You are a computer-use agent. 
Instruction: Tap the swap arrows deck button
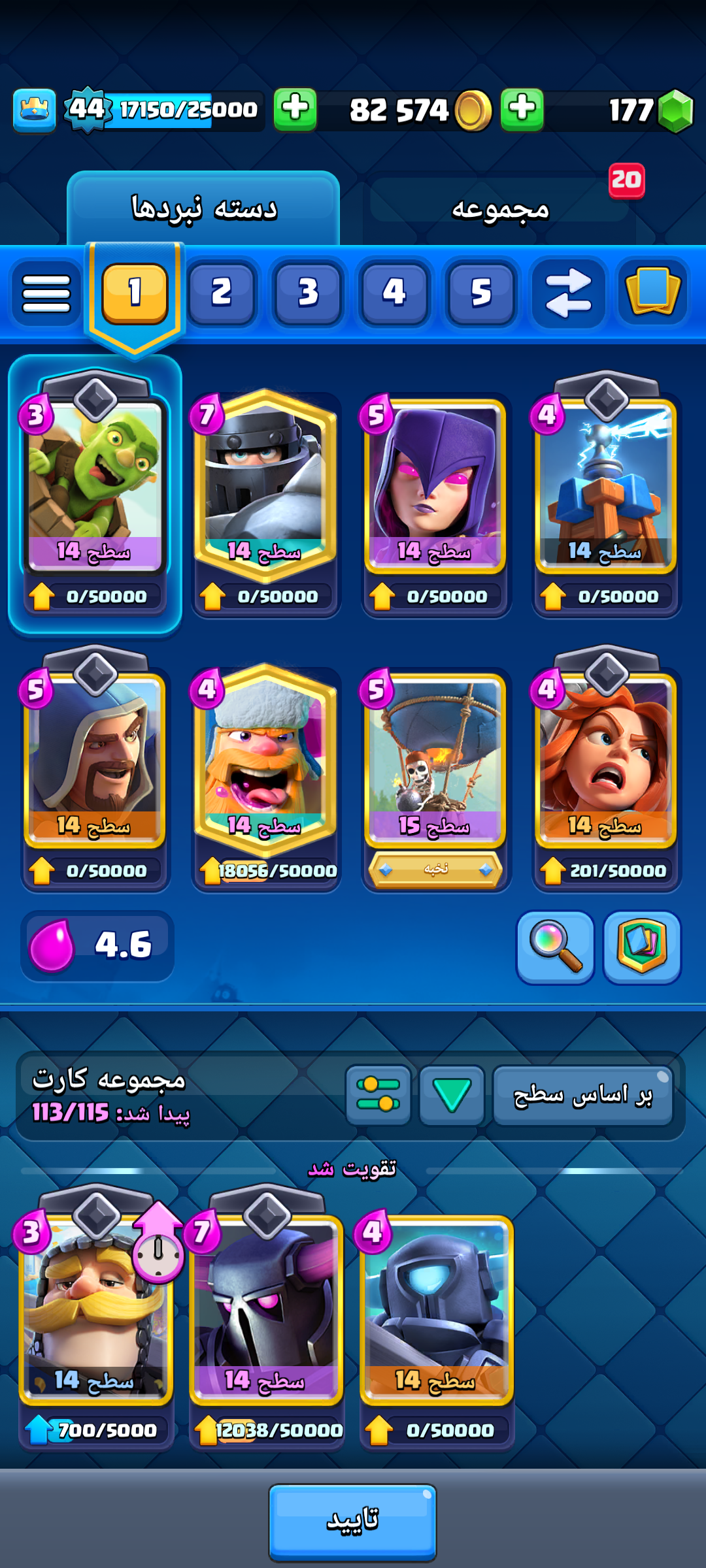pyautogui.click(x=567, y=293)
